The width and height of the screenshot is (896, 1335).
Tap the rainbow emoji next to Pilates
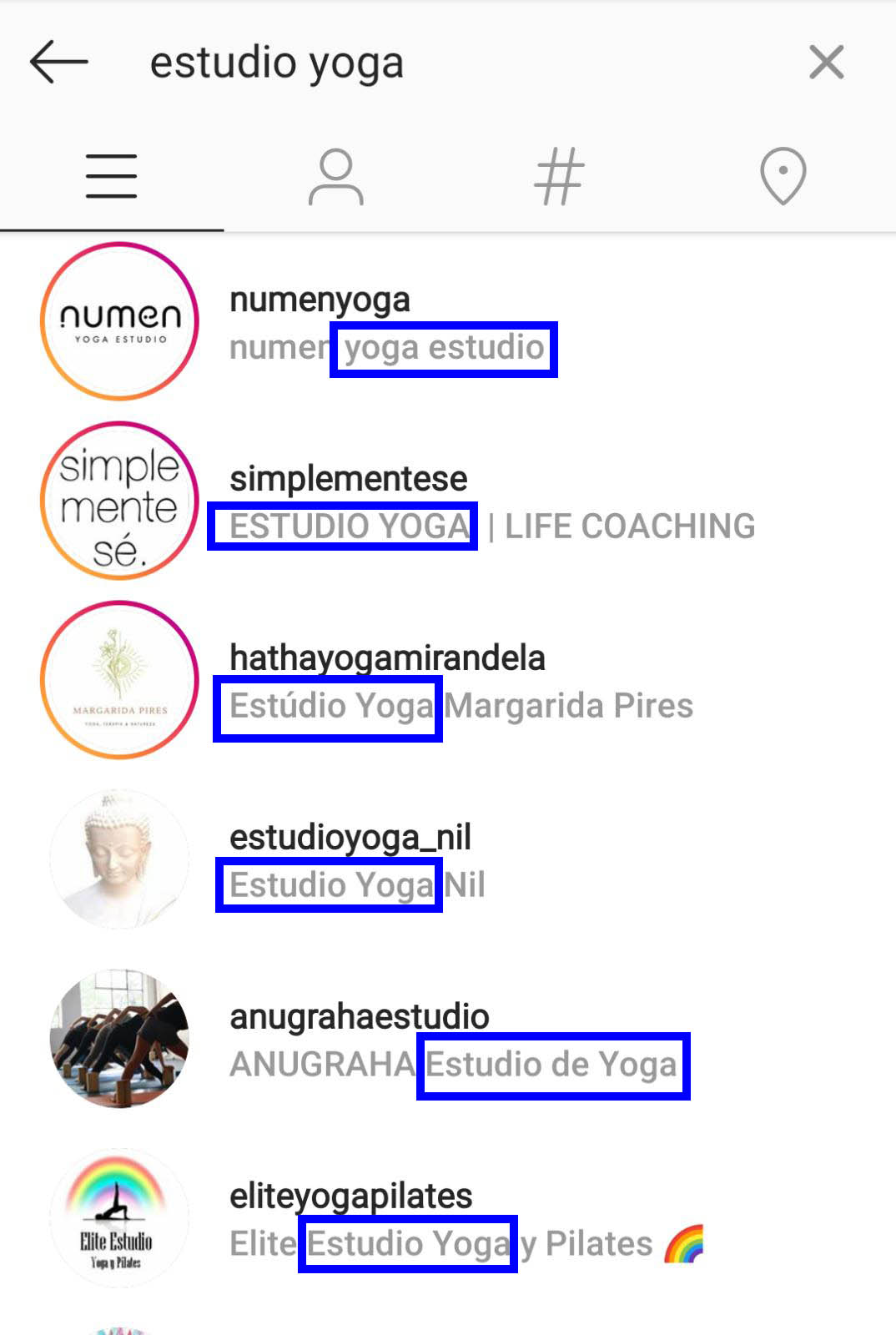click(686, 1243)
